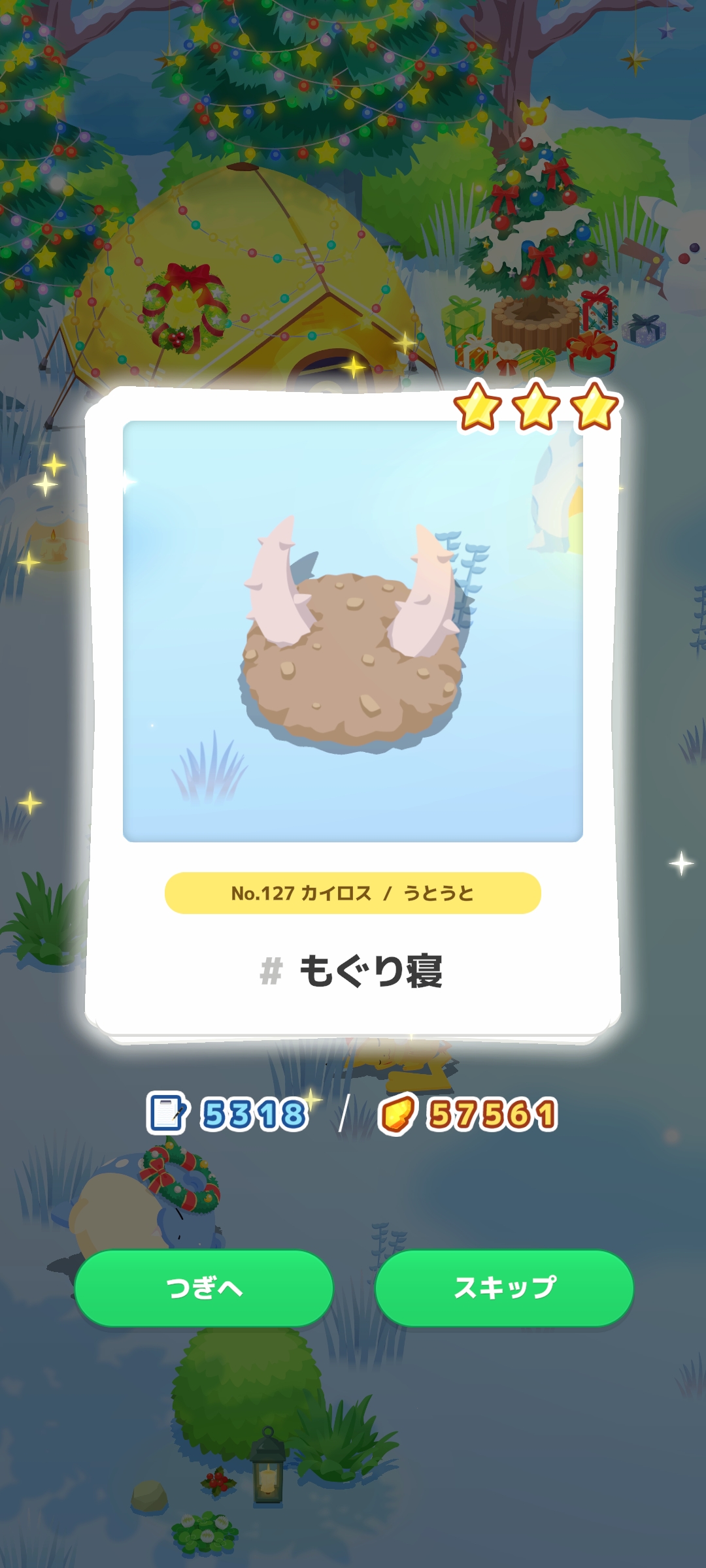Skip results with the スキップ button
Screen dimensions: 706x1568
504,1288
